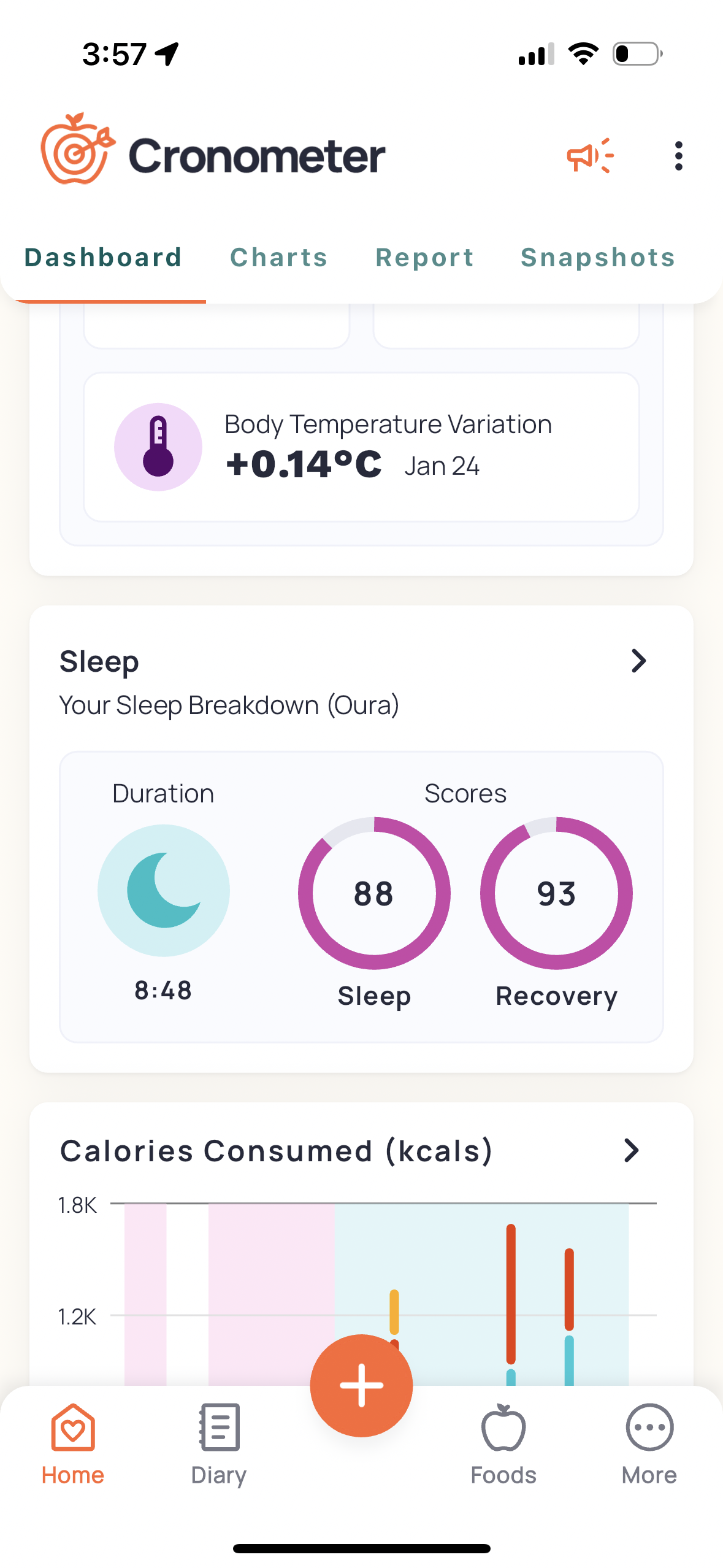Viewport: 723px width, 1568px height.
Task: Switch to the Charts tab
Action: (279, 258)
